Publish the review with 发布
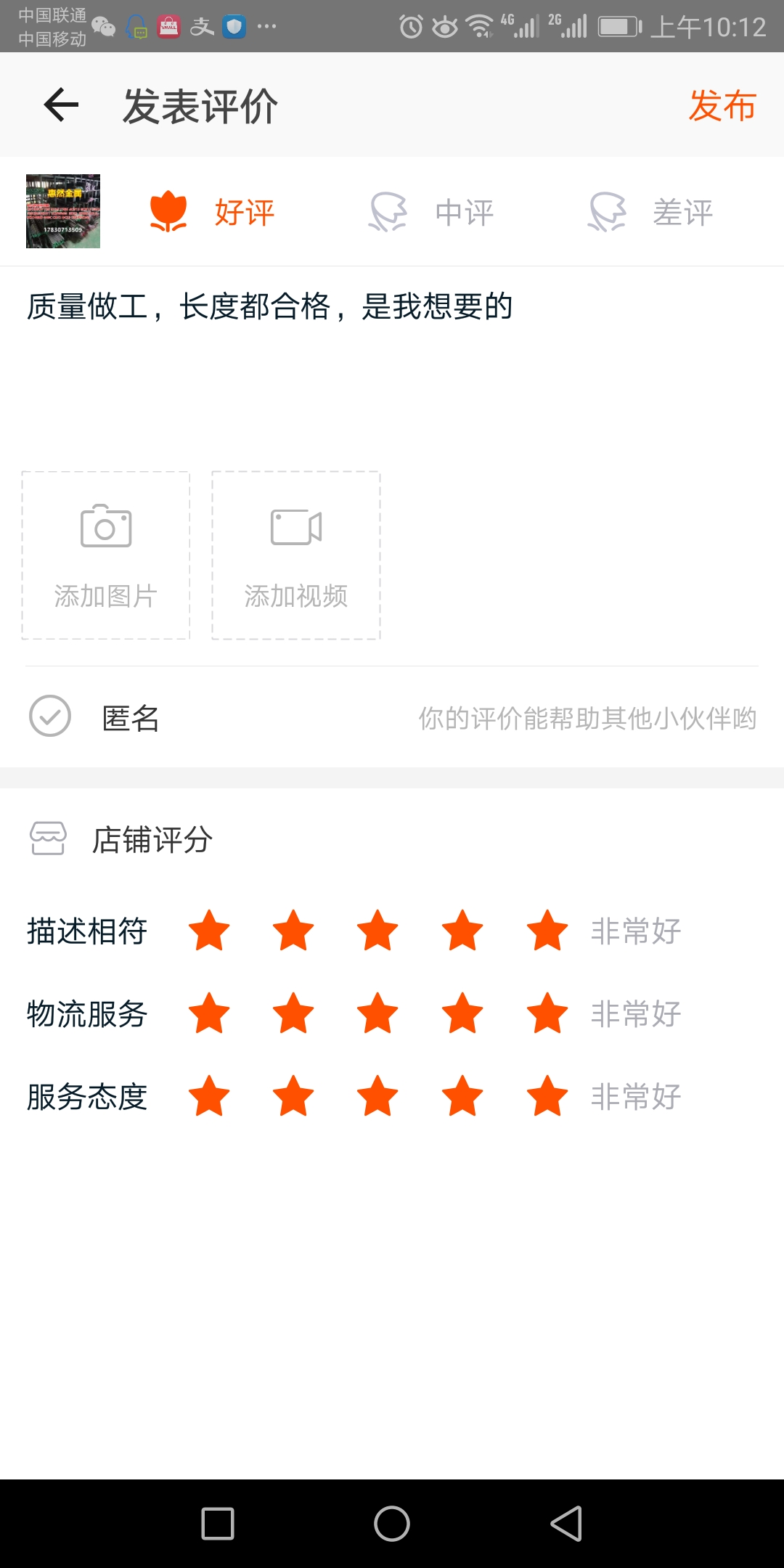This screenshot has height=1568, width=784. pyautogui.click(x=722, y=106)
